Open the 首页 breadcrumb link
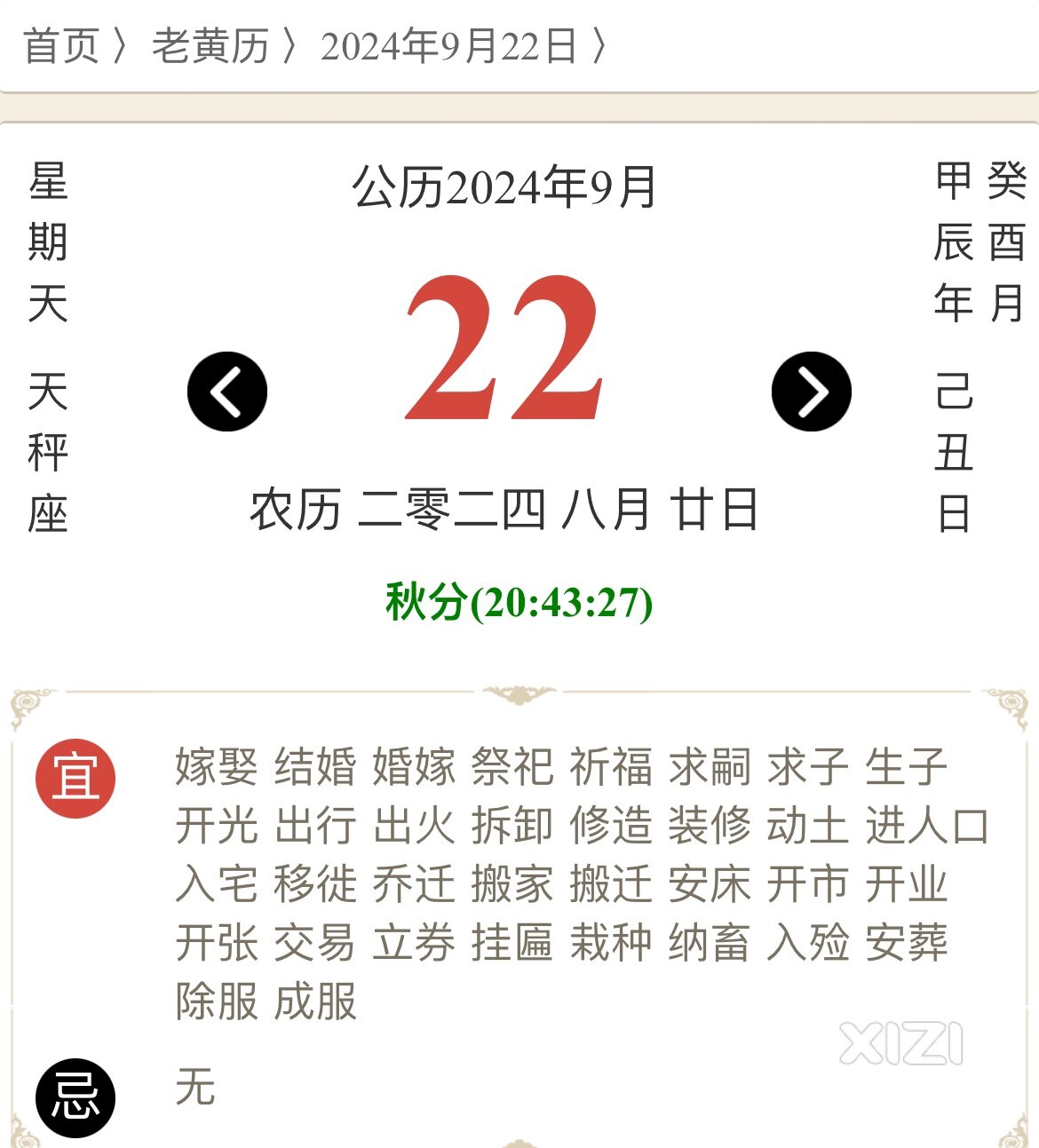1039x1148 pixels. pyautogui.click(x=60, y=46)
